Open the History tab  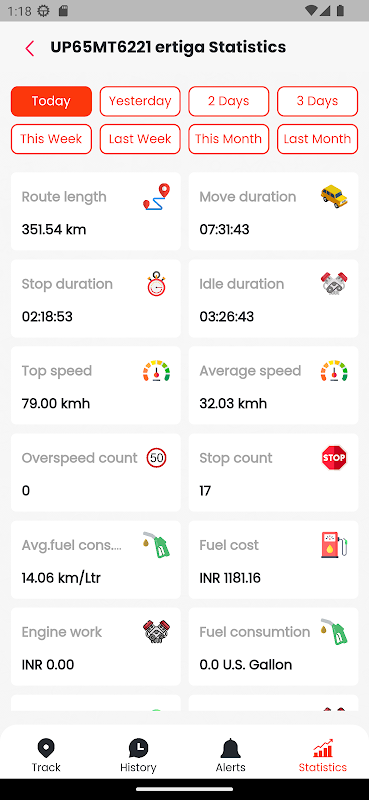(x=138, y=755)
